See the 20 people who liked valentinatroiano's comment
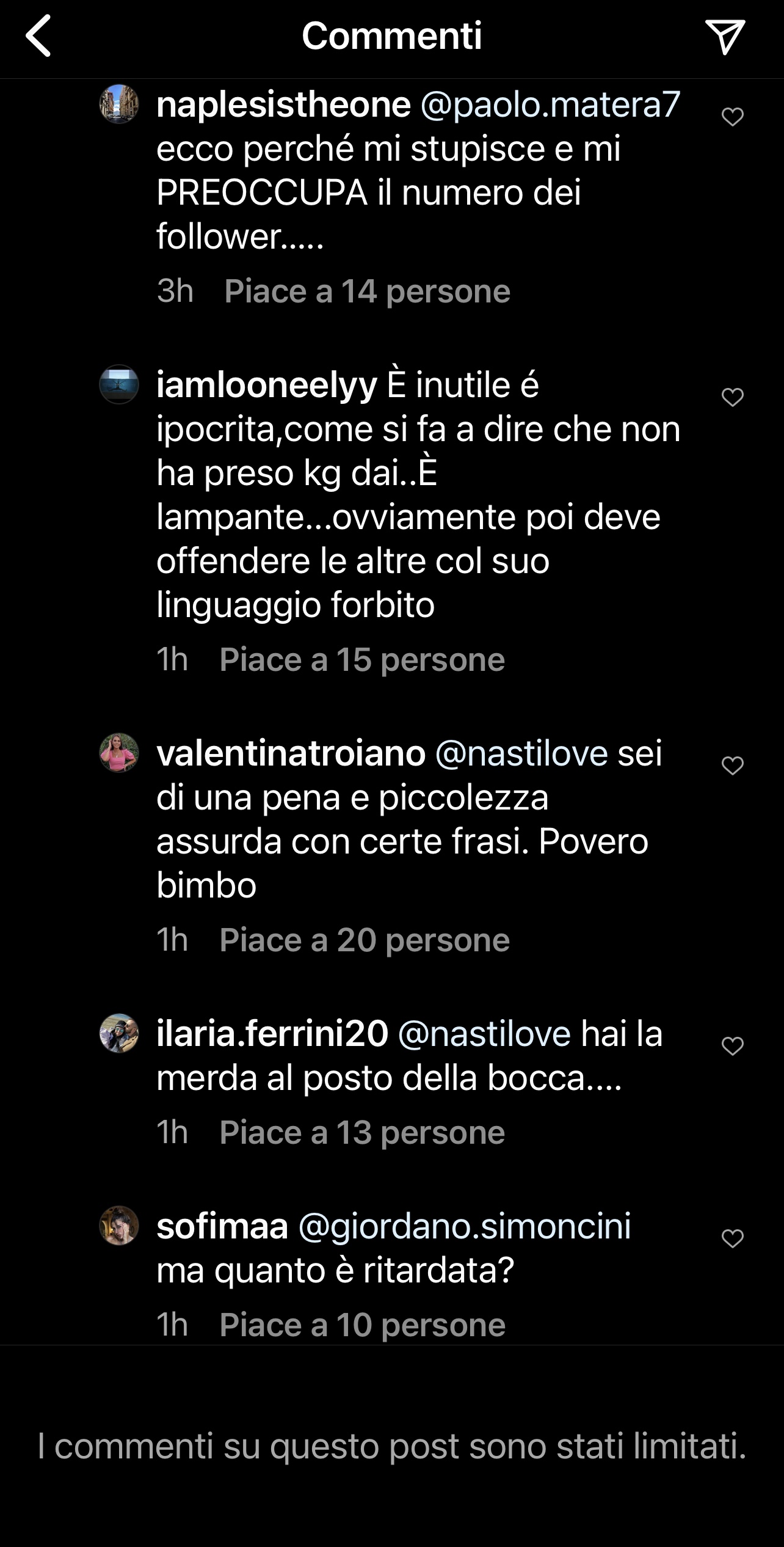 (x=365, y=940)
